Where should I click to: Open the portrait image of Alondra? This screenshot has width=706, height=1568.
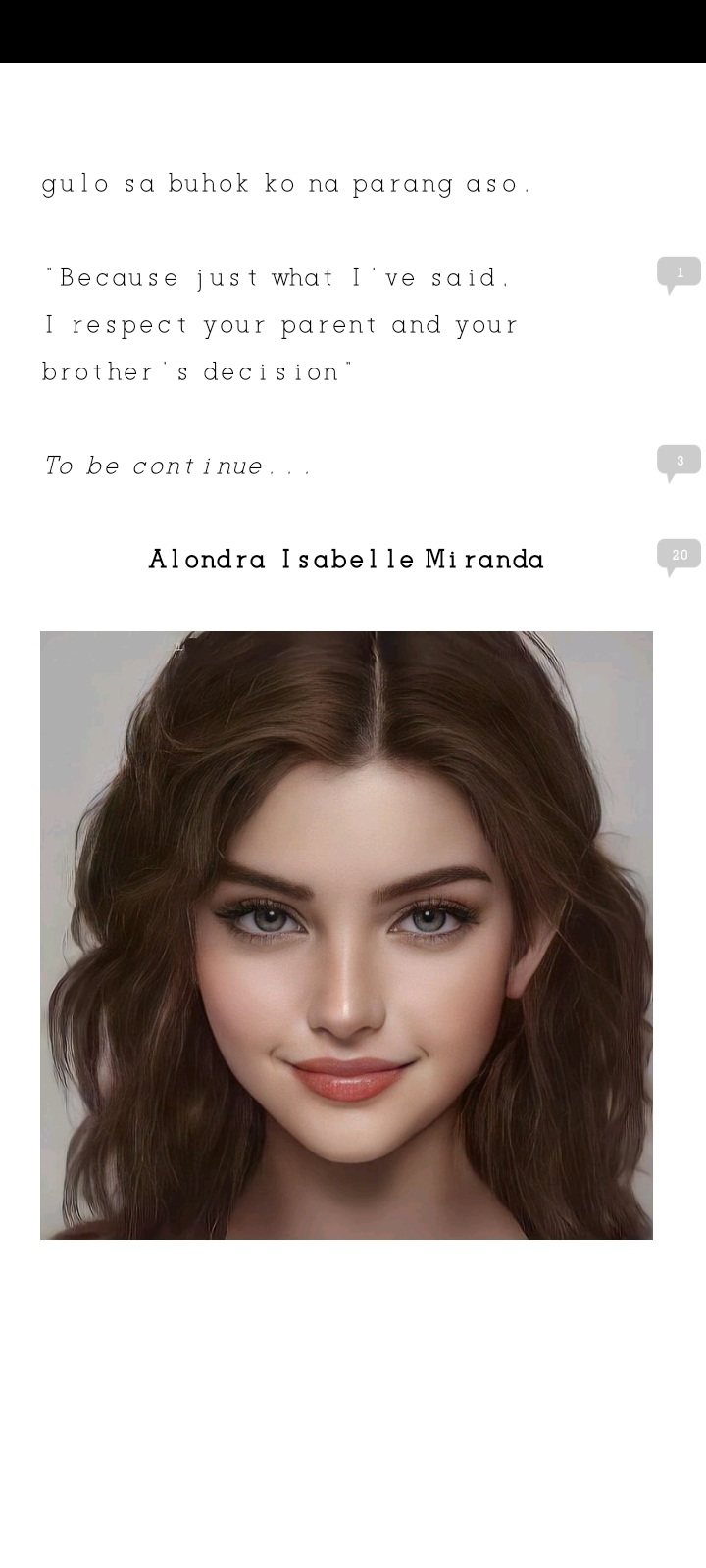click(346, 935)
